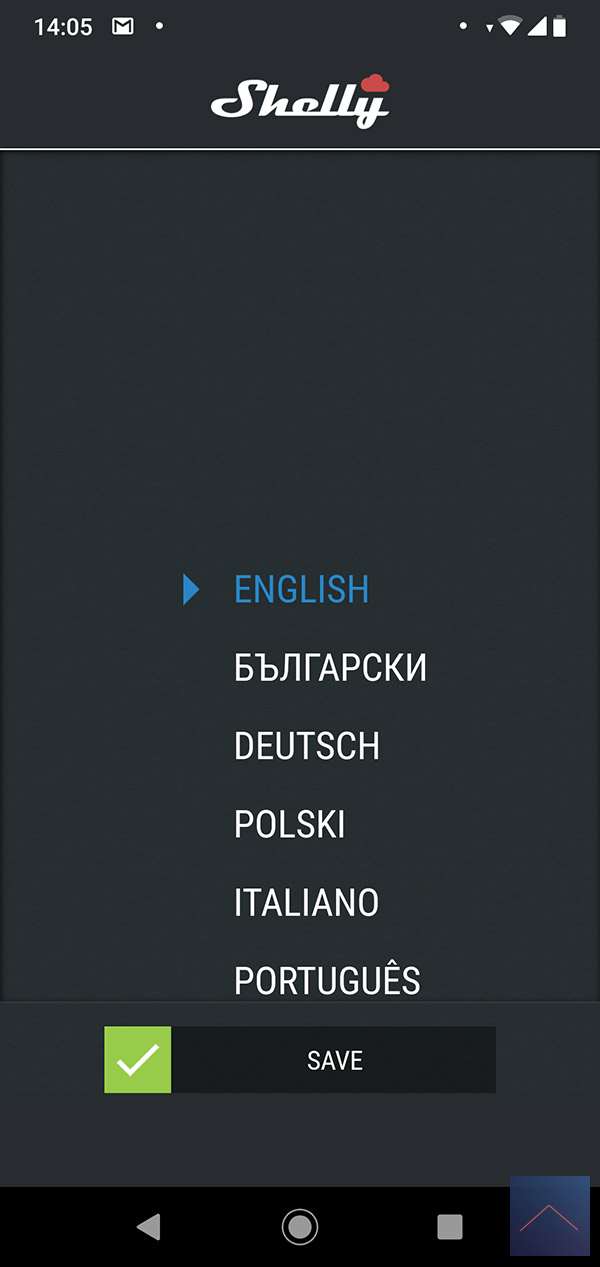Tap the SAVE button
This screenshot has height=1267, width=600.
pyautogui.click(x=300, y=1060)
